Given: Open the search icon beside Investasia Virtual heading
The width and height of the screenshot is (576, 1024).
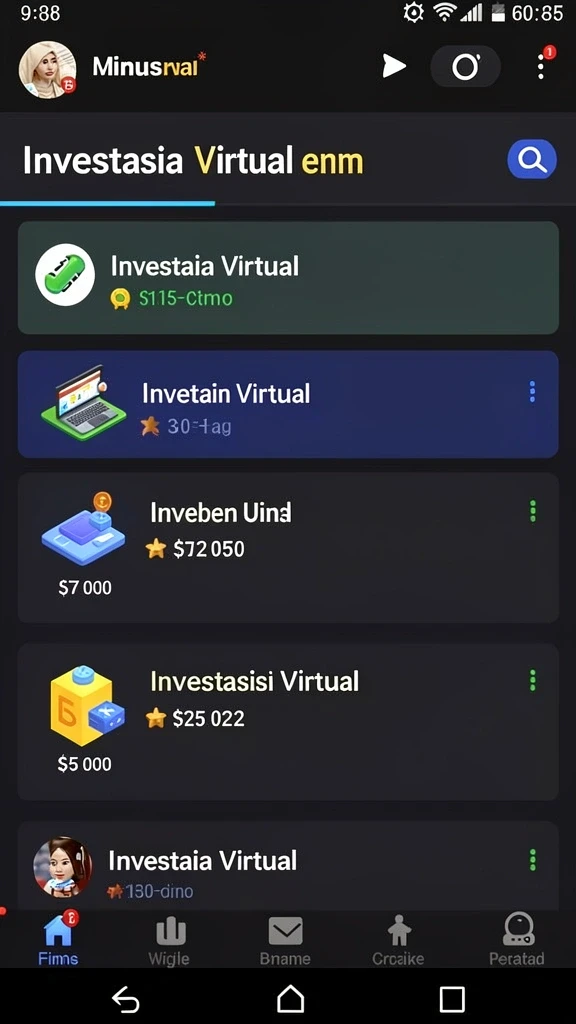Looking at the screenshot, I should pyautogui.click(x=532, y=159).
